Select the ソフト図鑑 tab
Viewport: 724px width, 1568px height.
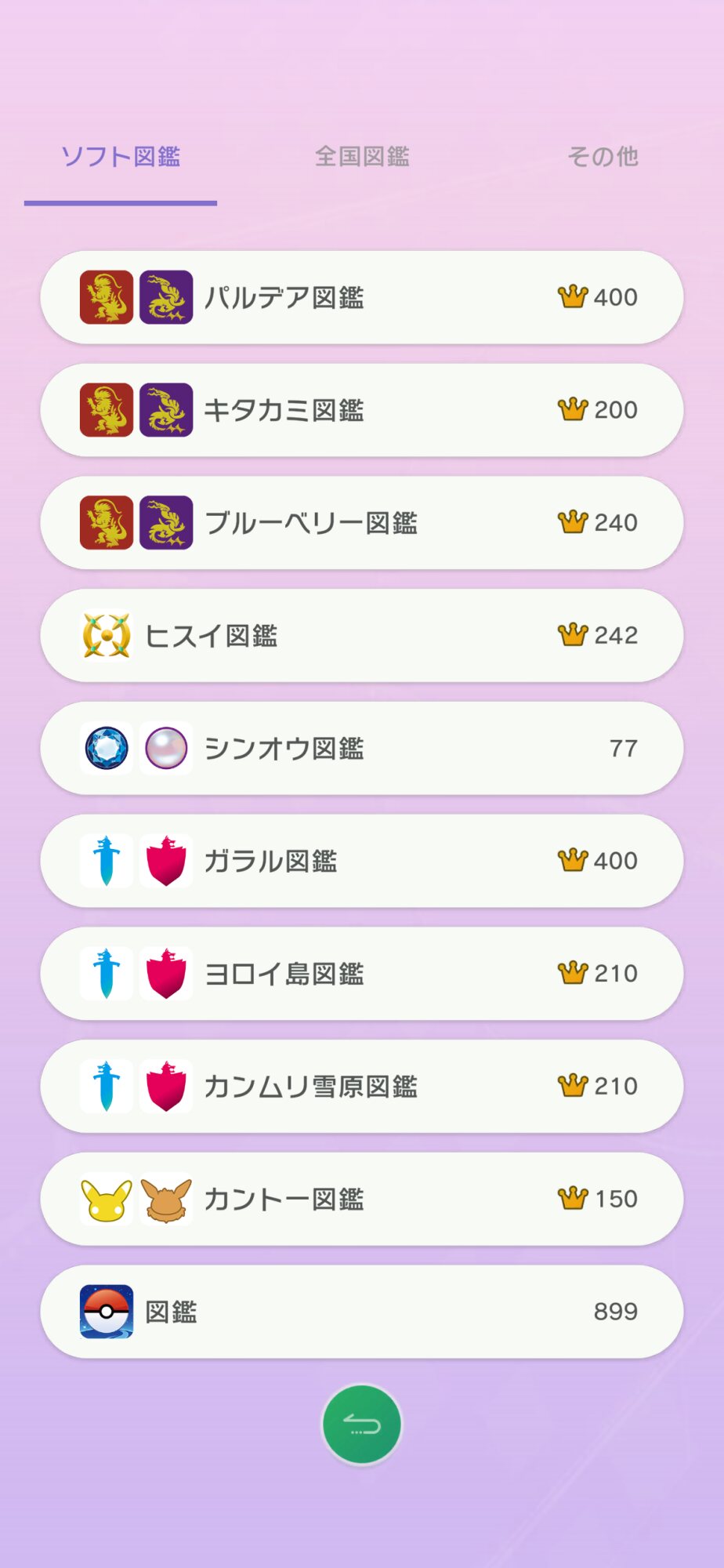(x=121, y=157)
